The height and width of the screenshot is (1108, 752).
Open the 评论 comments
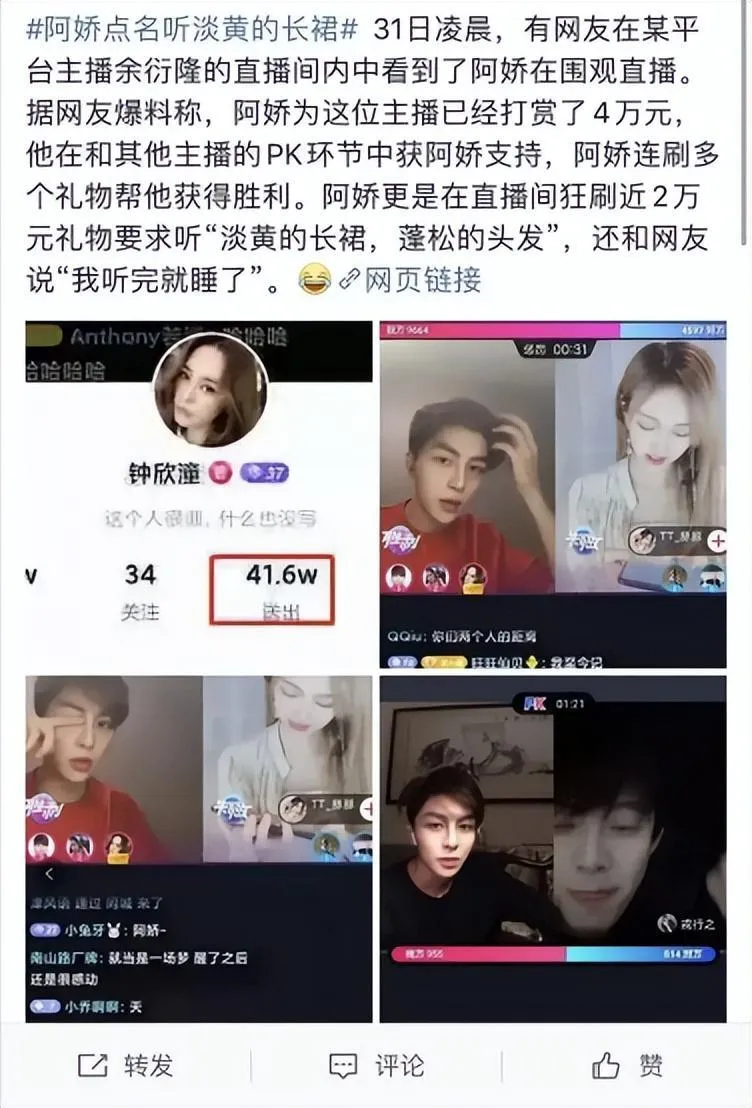[x=376, y=1066]
